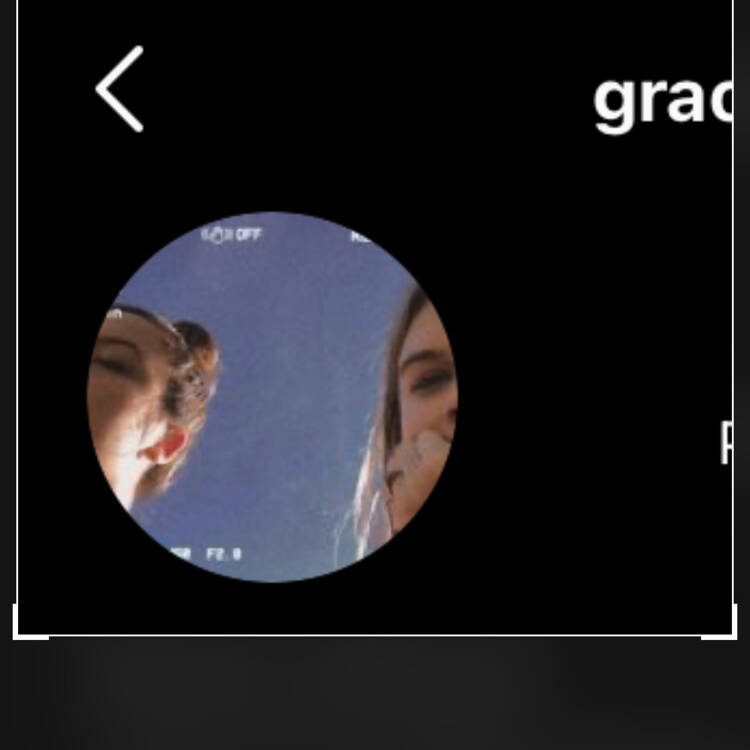750x750 pixels.
Task: Open the circular profile picture
Action: pyautogui.click(x=272, y=397)
